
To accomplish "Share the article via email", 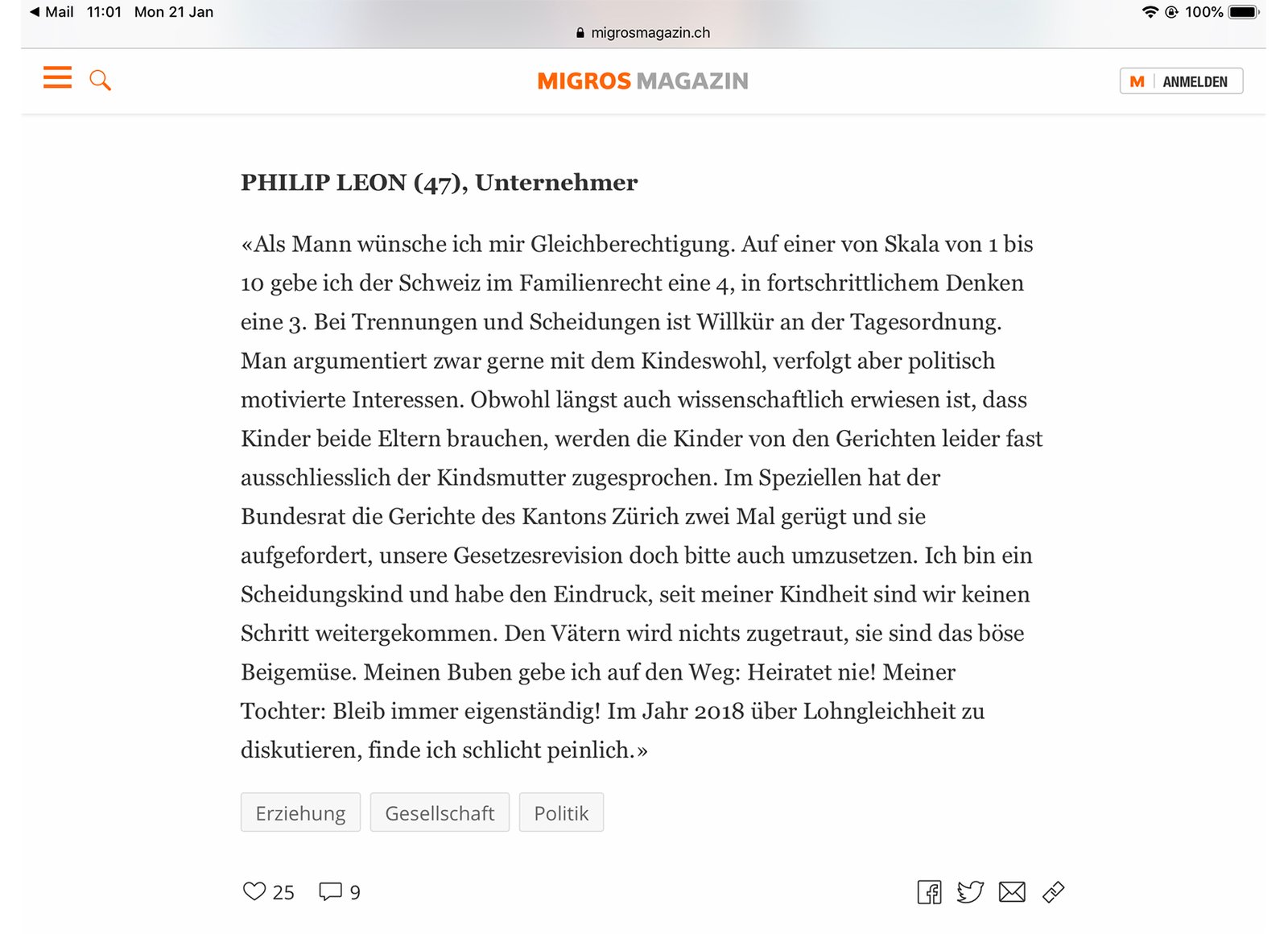I will (1012, 892).
